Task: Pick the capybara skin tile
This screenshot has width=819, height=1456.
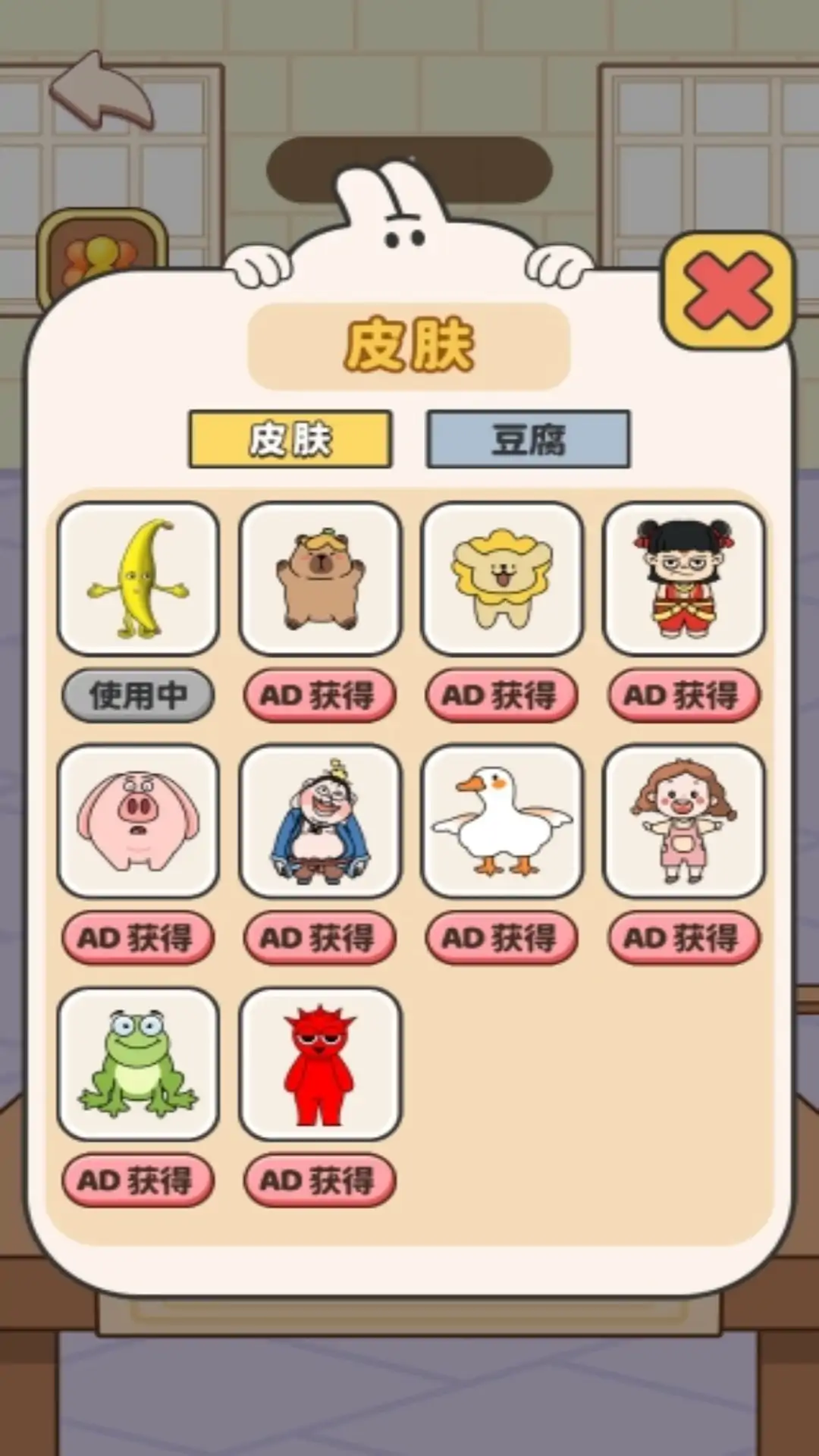Action: pyautogui.click(x=320, y=579)
